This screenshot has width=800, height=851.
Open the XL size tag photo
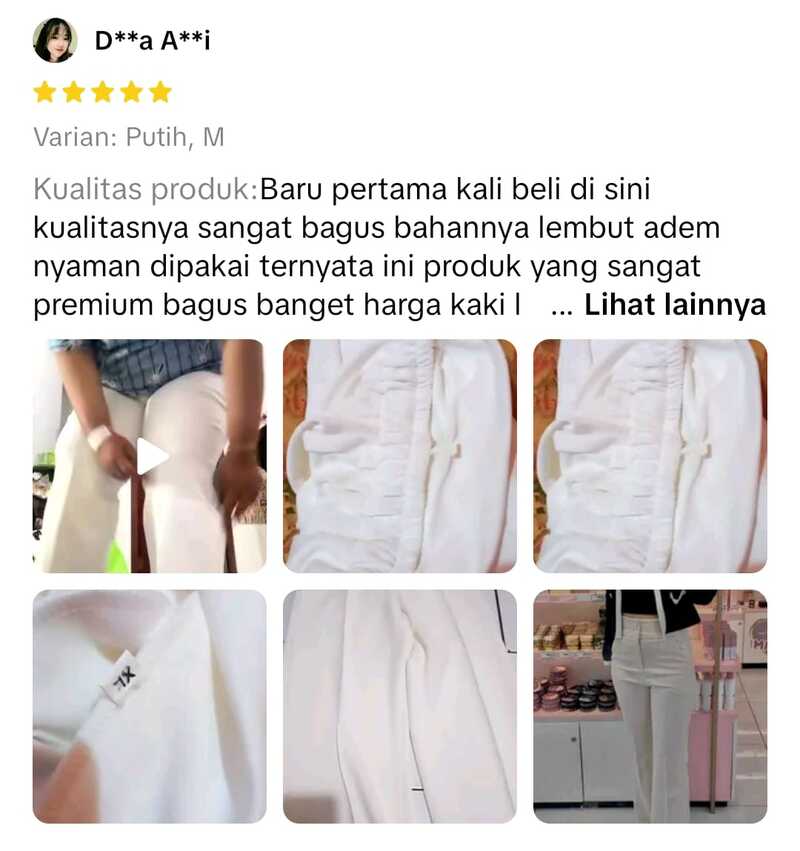tap(150, 706)
